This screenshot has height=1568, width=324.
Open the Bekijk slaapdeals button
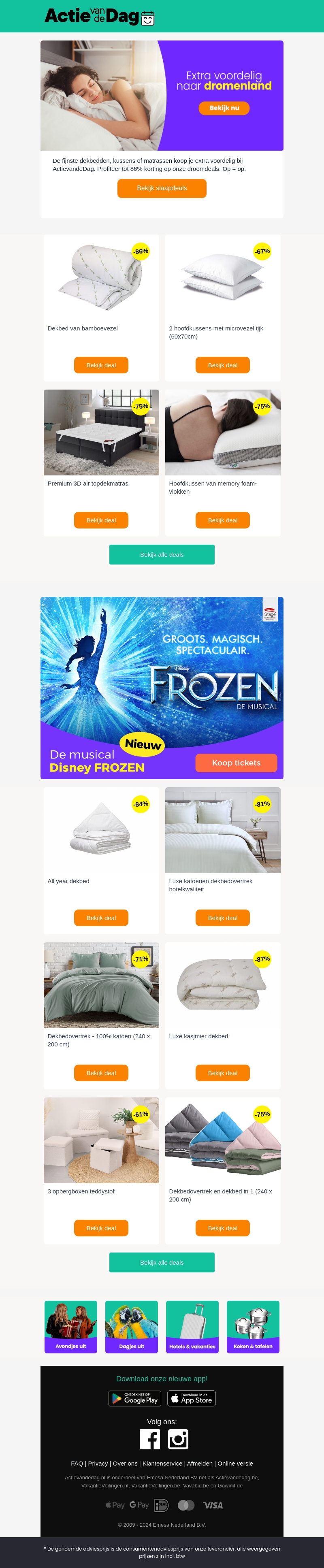pos(161,188)
